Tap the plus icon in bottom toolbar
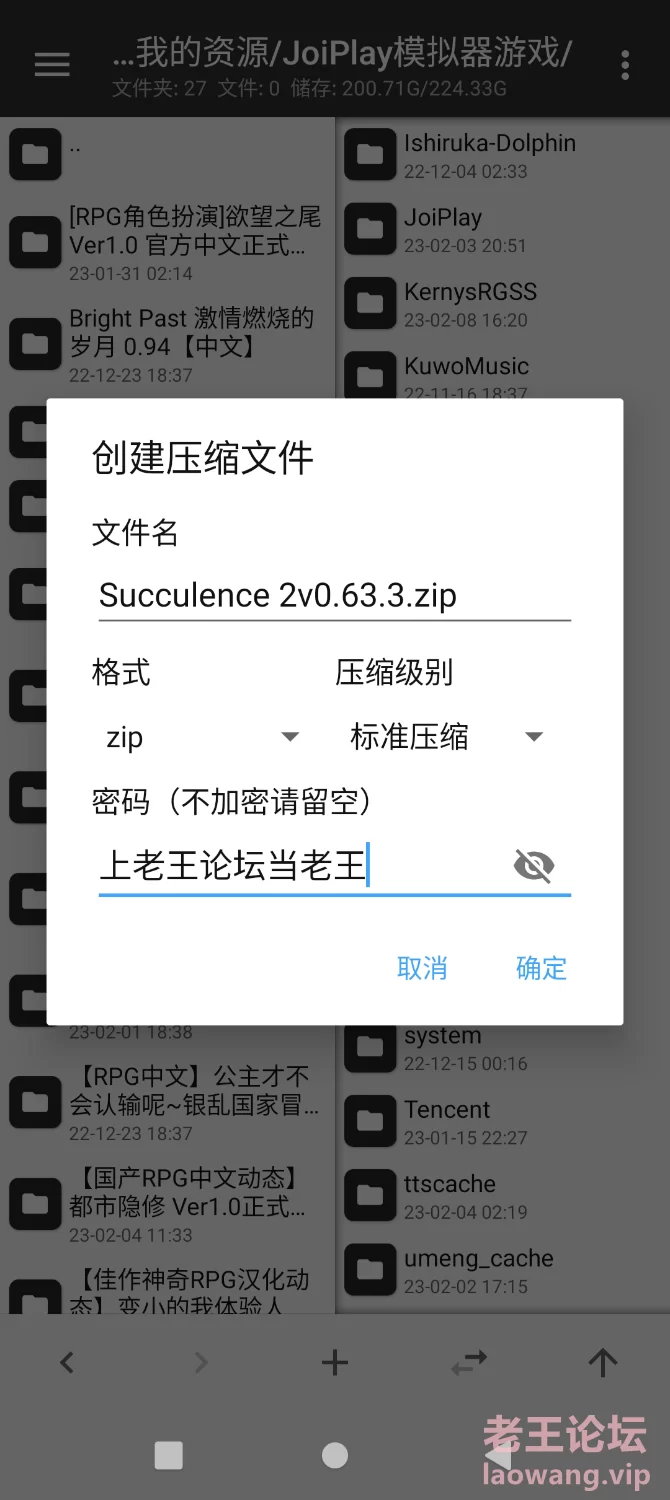The height and width of the screenshot is (1500, 670). [335, 1362]
